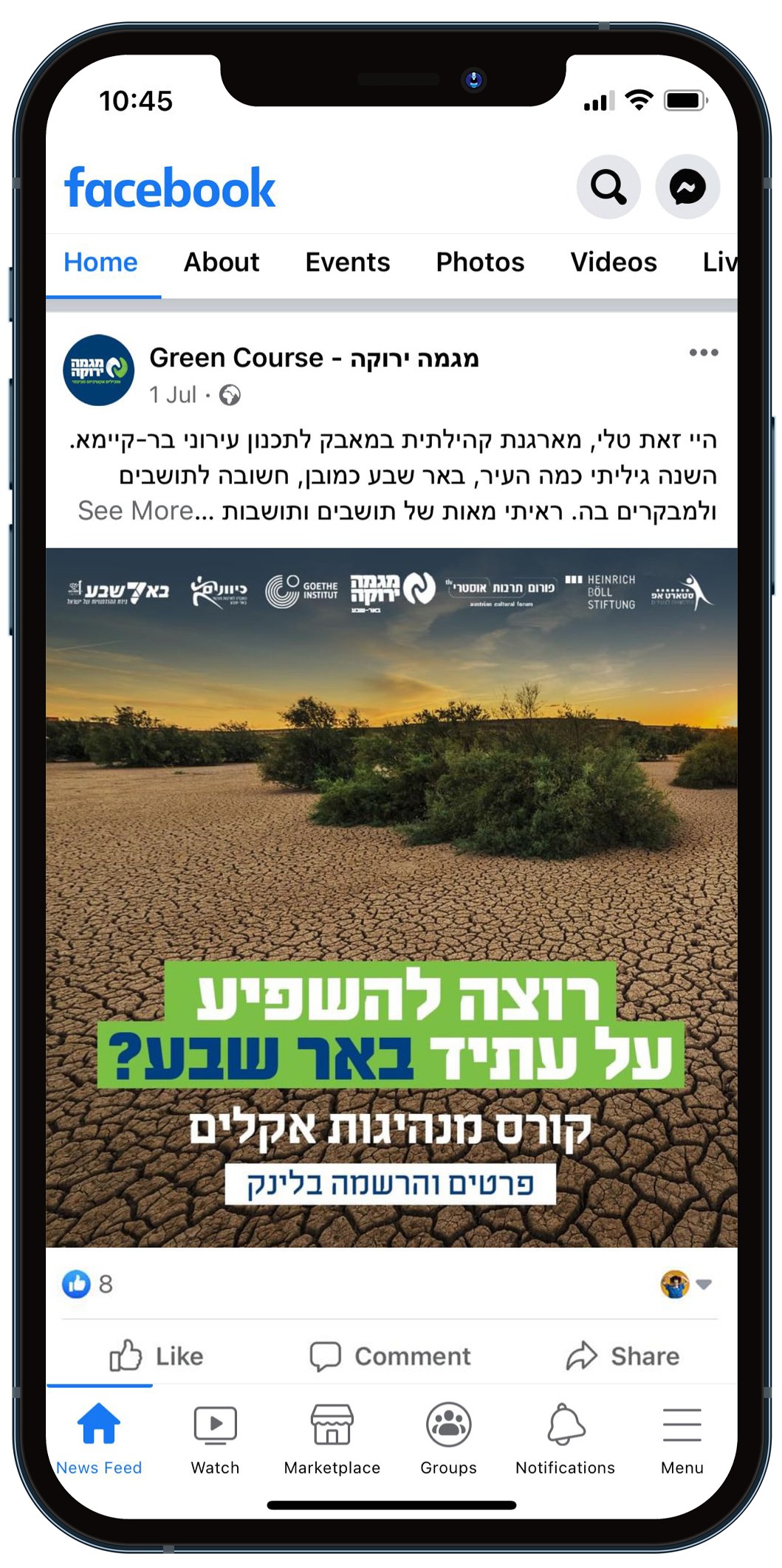
Task: Like the Green Course post
Action: [x=157, y=1356]
